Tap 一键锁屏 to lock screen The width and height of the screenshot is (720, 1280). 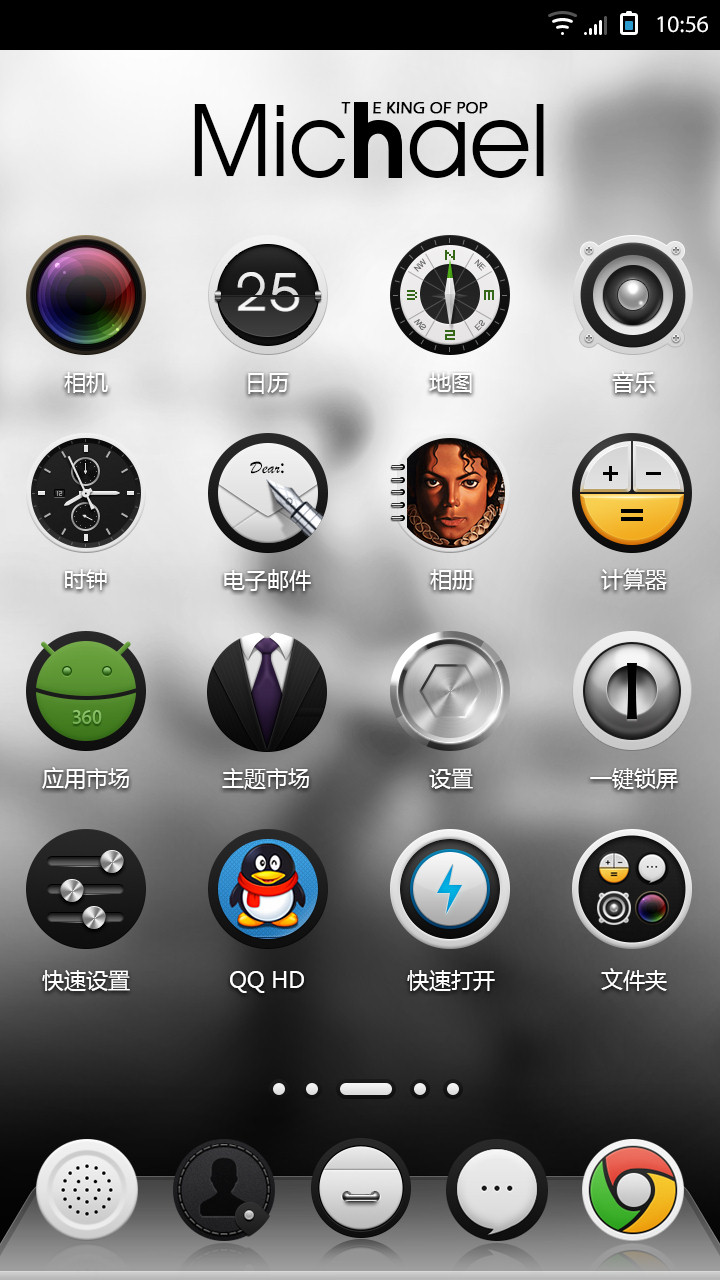point(633,691)
